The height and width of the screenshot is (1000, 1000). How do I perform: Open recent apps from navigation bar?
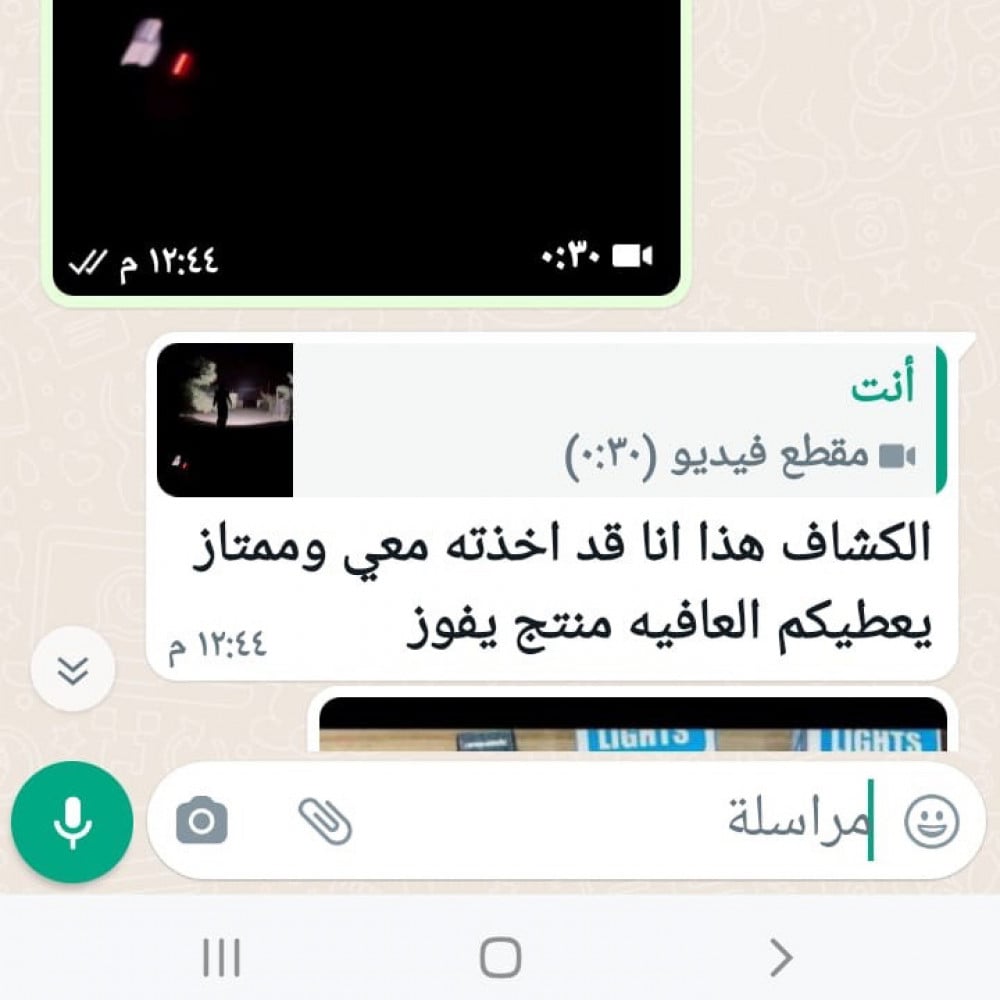click(221, 957)
